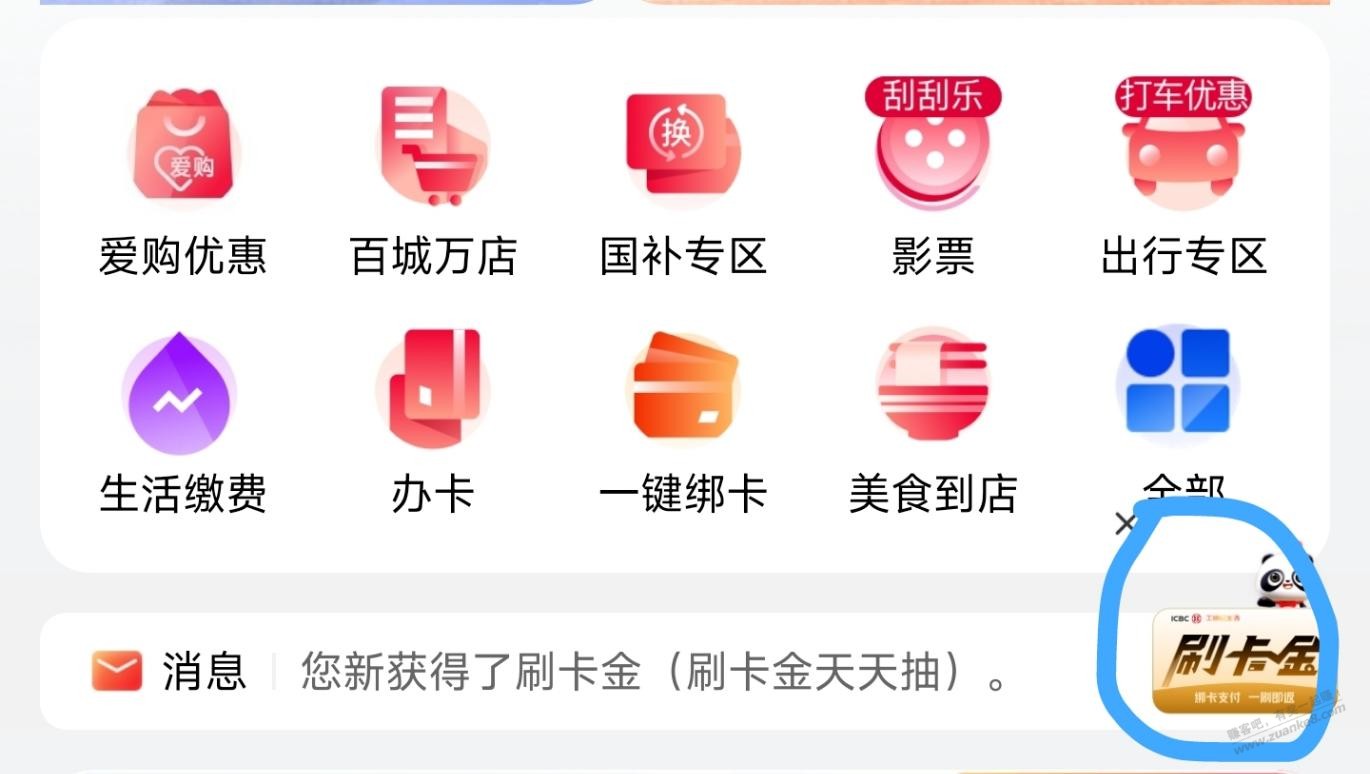Viewport: 1370px width, 774px height.
Task: Open the 百城万店 section
Action: [433, 180]
